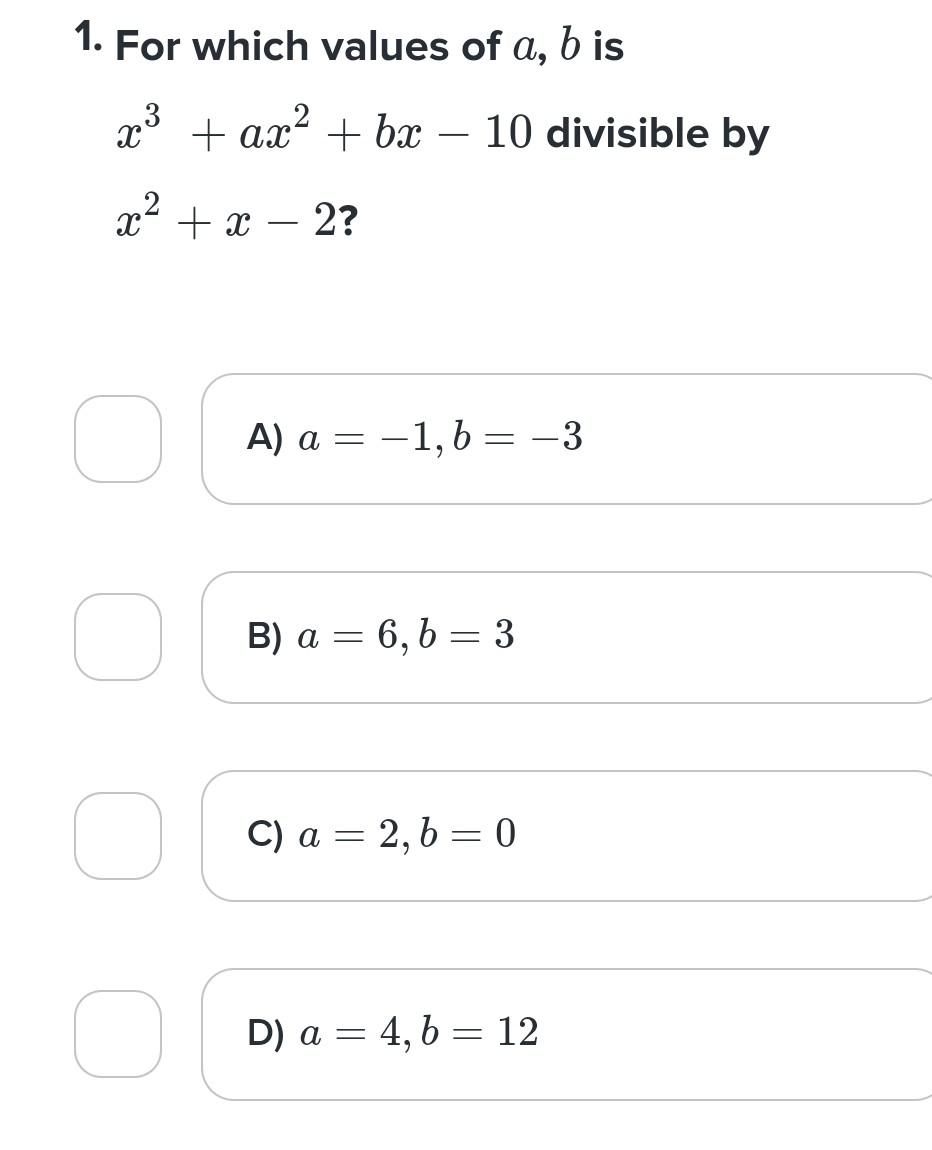Viewport: 932px width, 1150px height.
Task: Click the answer card containing b = 12
Action: click(x=570, y=1037)
